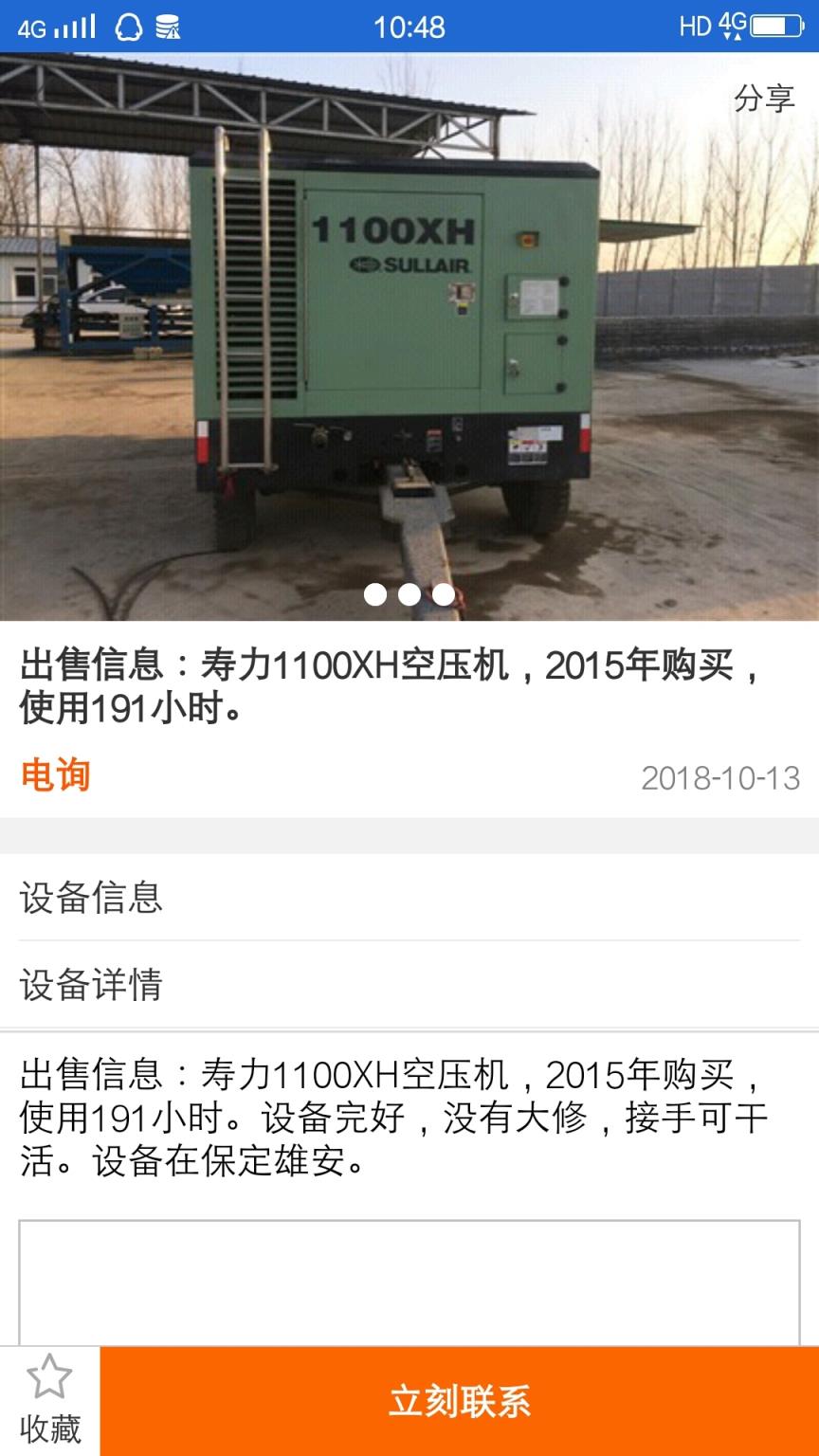Select the first image indicator dot

pos(375,594)
